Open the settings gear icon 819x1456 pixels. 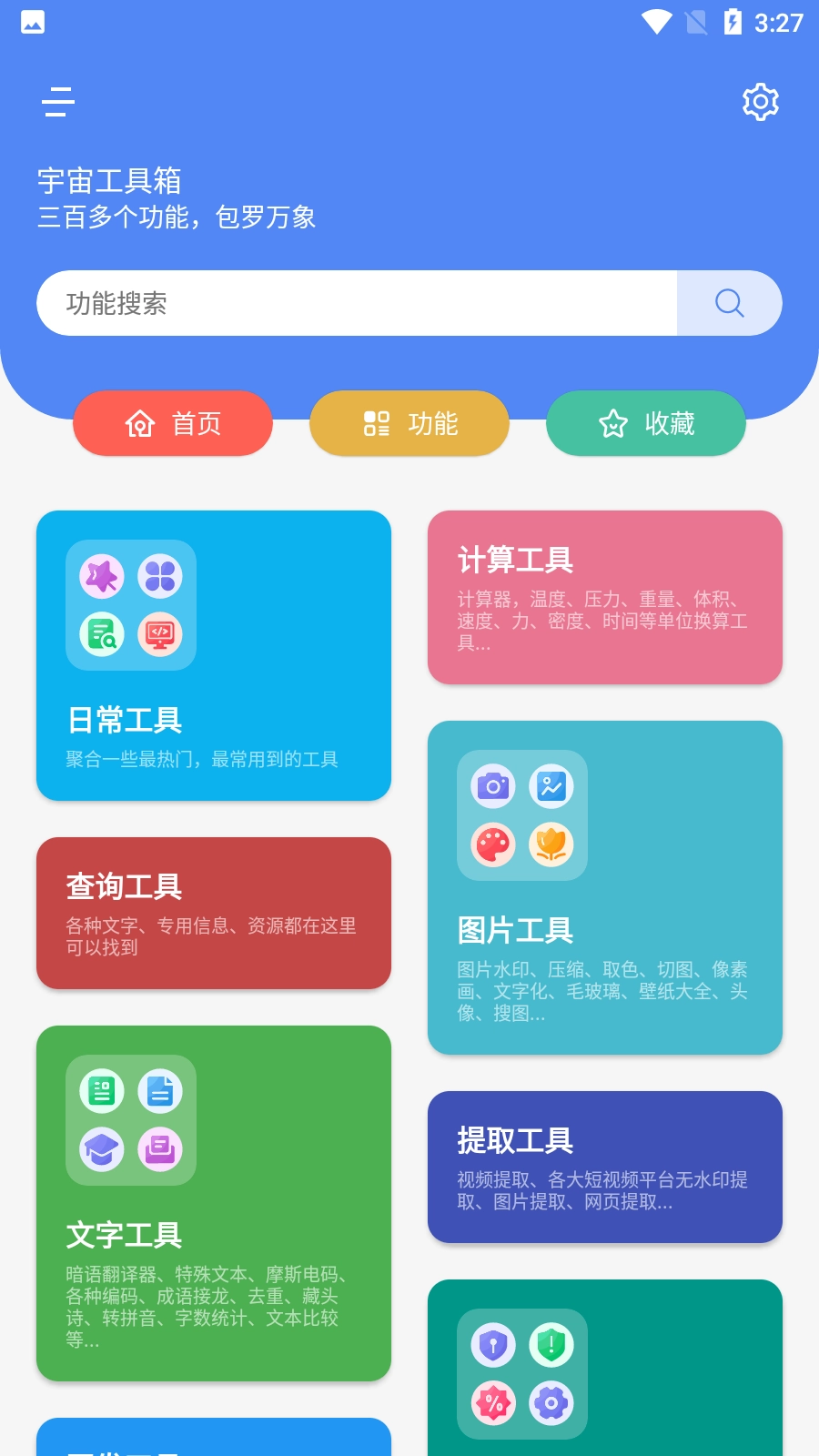pyautogui.click(x=760, y=101)
